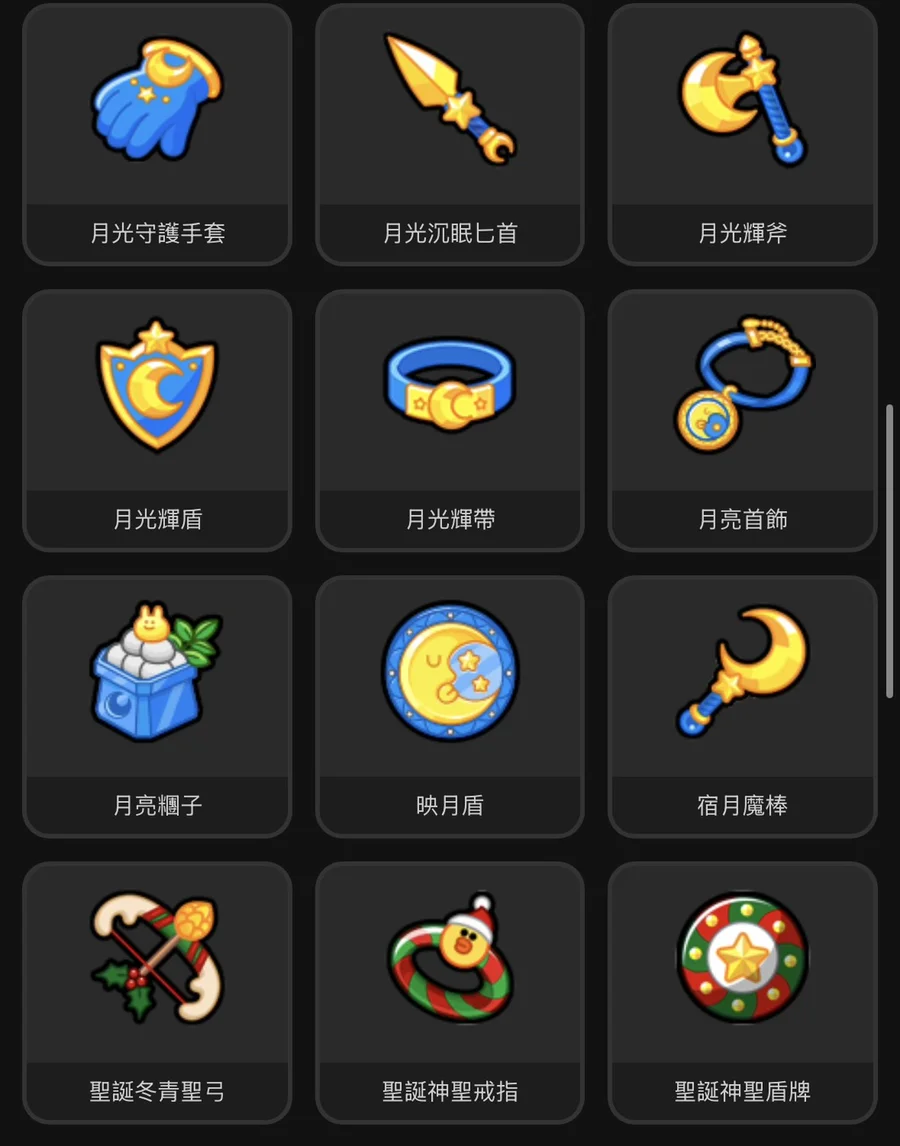Select the 聖誕冬青聖弓 bow card
The width and height of the screenshot is (900, 1146).
[x=157, y=993]
